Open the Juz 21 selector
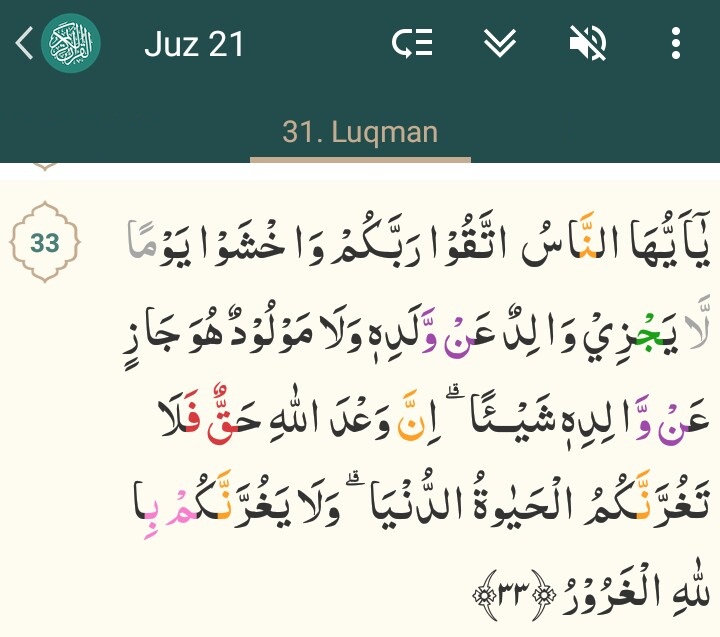The height and width of the screenshot is (637, 720). click(194, 44)
